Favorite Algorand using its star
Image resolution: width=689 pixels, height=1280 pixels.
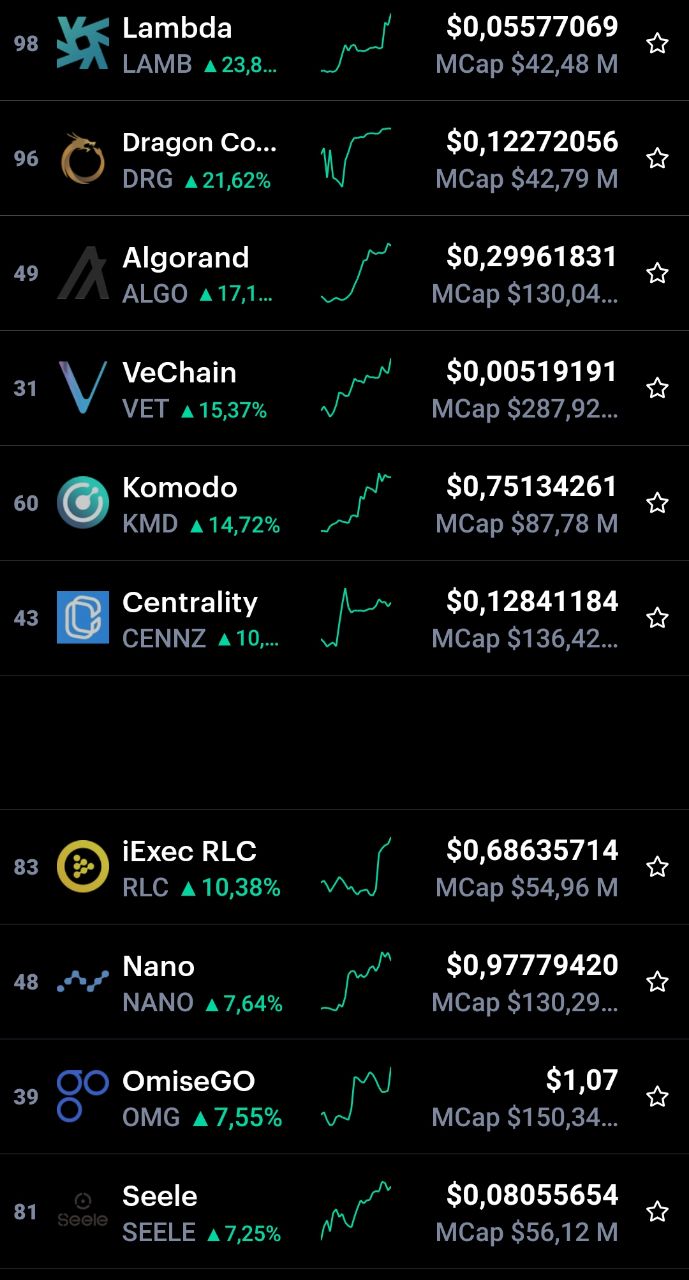click(x=657, y=273)
